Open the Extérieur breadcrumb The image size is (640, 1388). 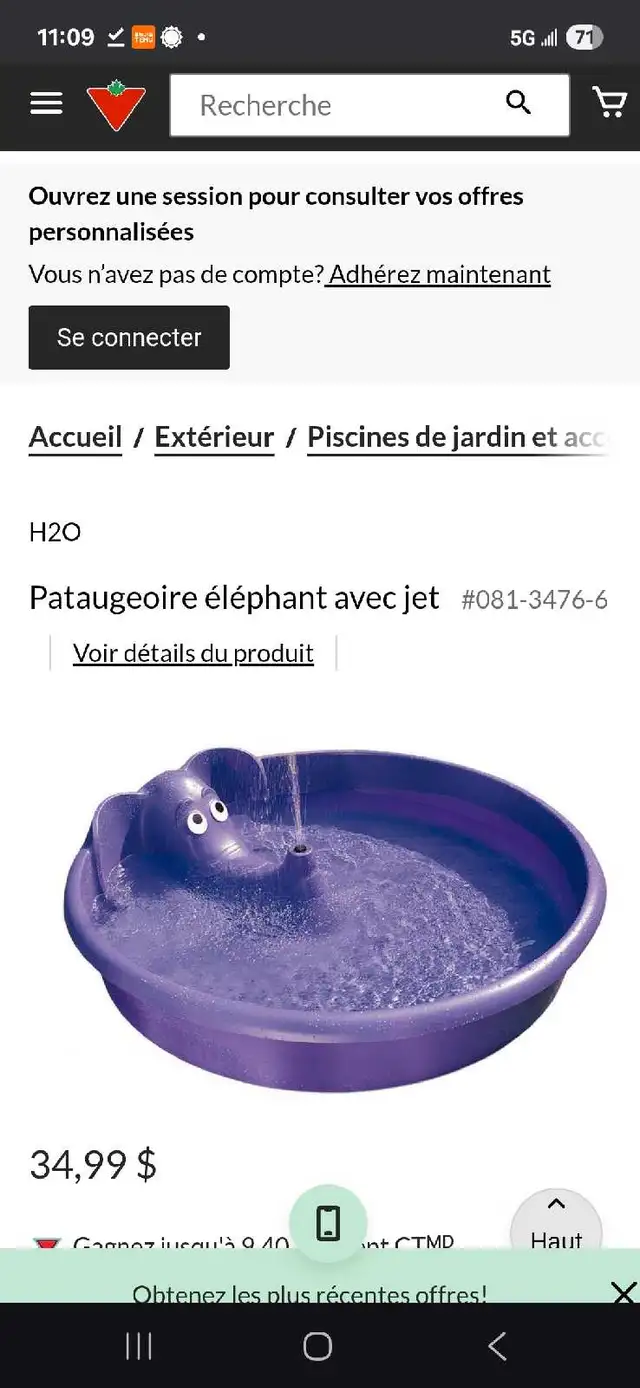click(x=214, y=437)
